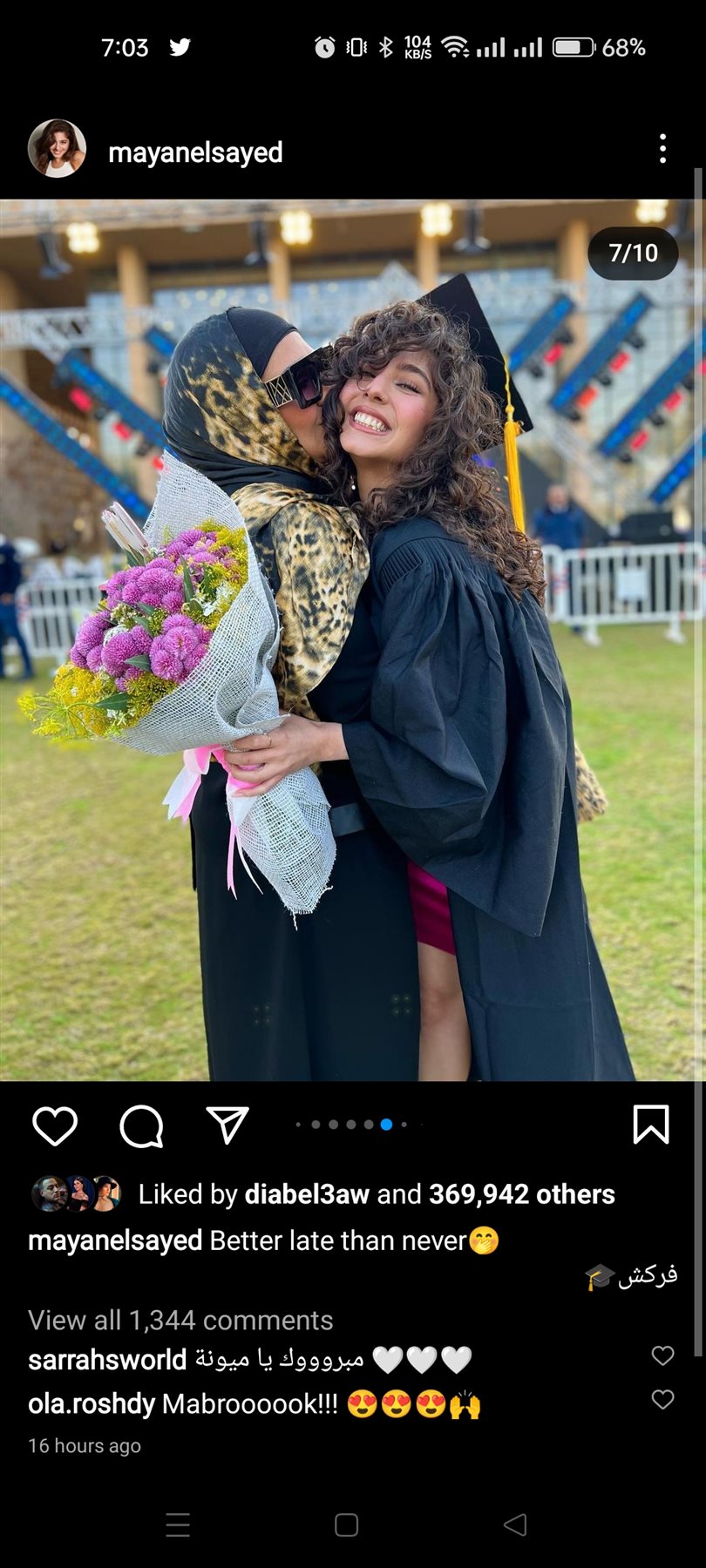View all 1,344 comments
This screenshot has height=1568, width=706.
coord(180,1321)
